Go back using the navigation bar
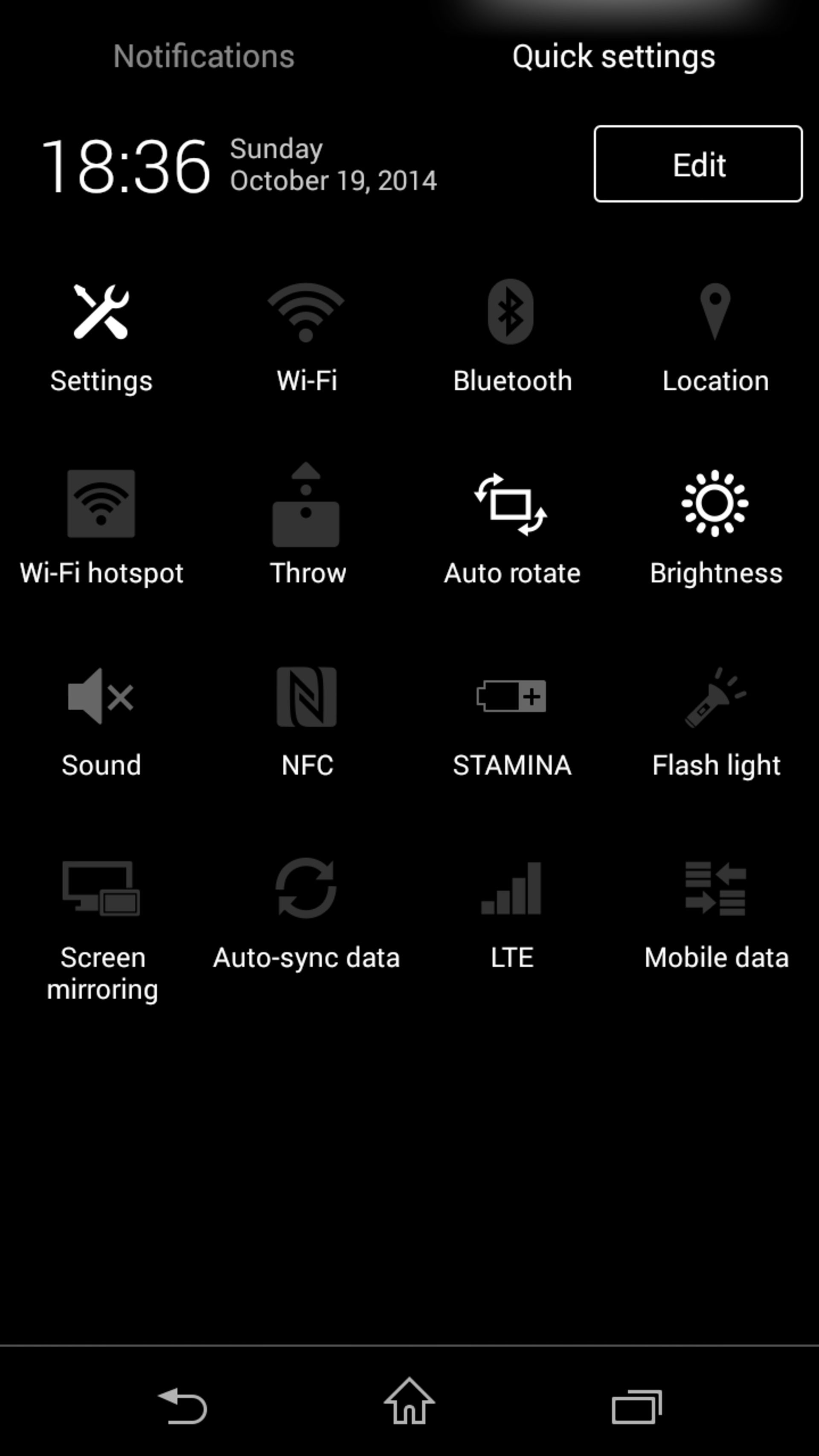The image size is (819, 1456). coord(183,1405)
